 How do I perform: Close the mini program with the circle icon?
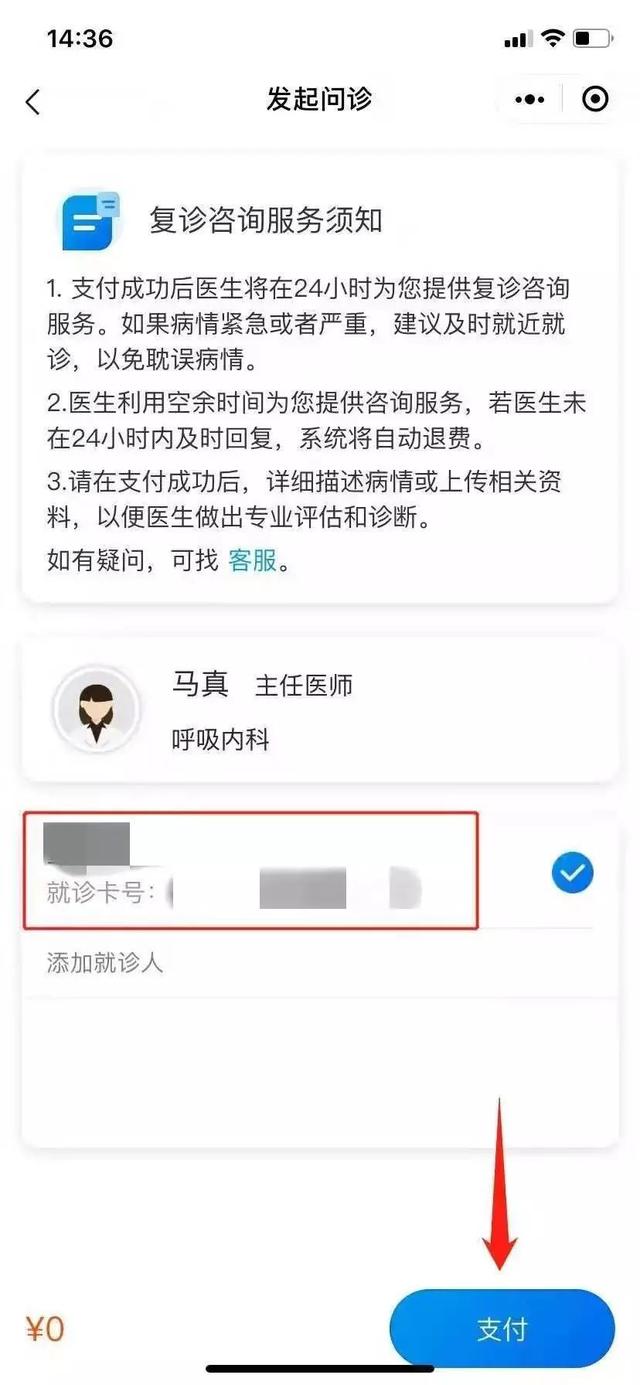[595, 100]
